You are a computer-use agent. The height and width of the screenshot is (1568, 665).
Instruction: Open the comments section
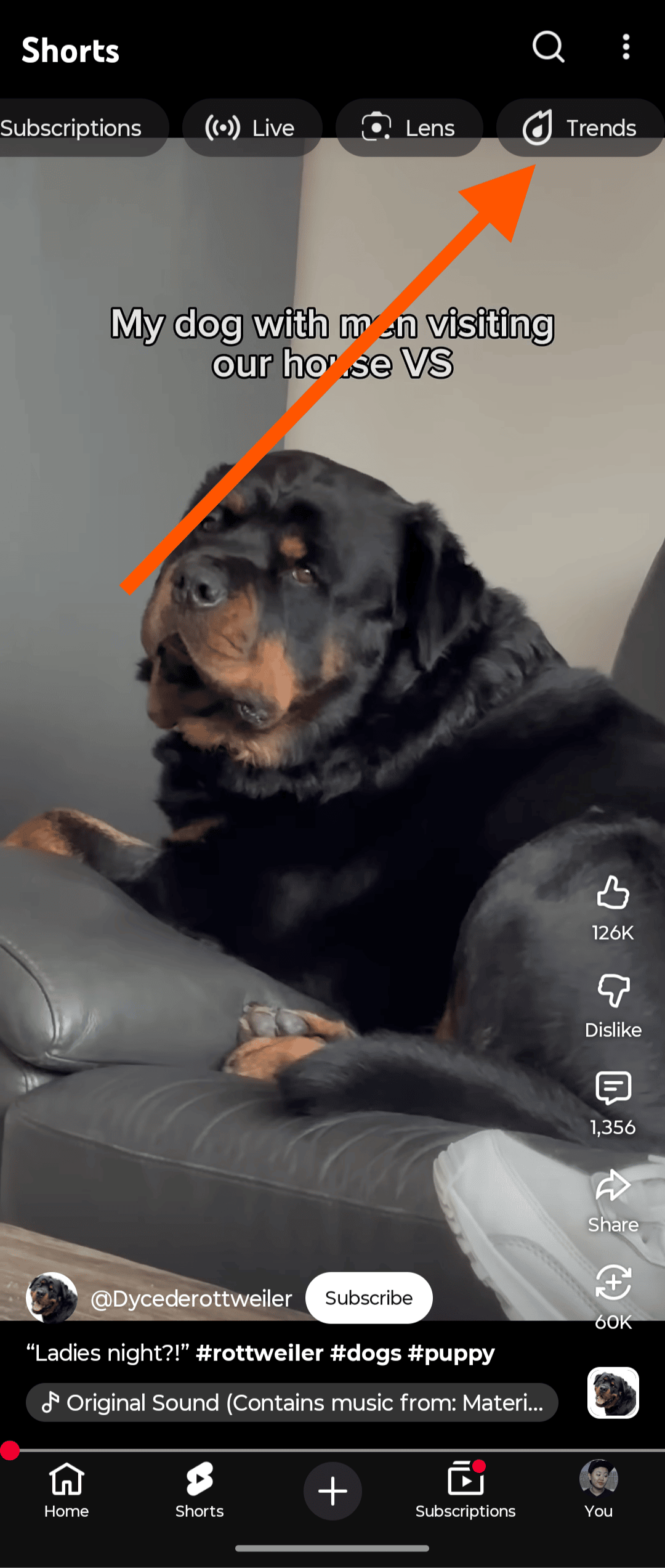tap(613, 1088)
